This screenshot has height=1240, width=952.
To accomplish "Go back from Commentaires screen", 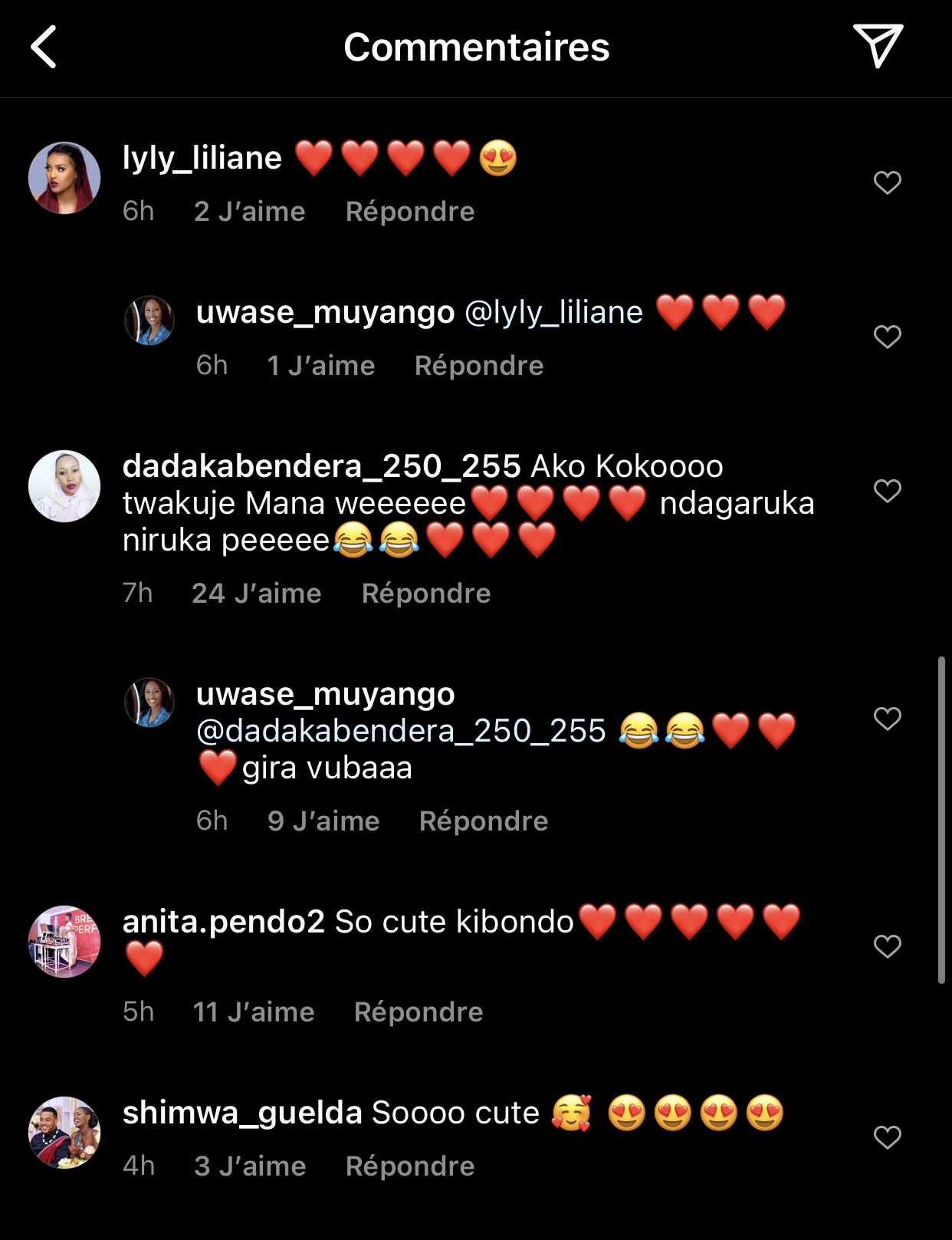I will 44,47.
